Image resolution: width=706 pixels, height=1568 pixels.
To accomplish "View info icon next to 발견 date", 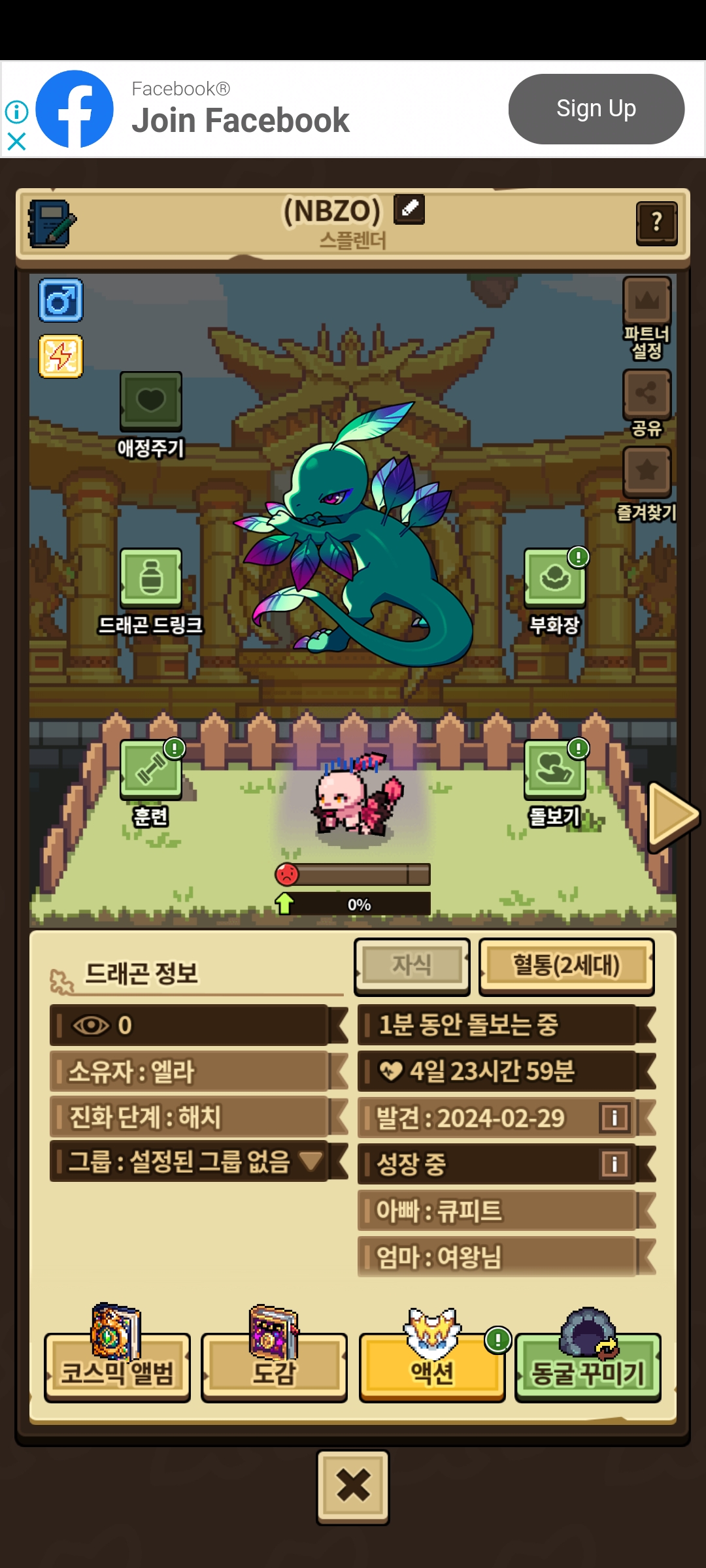I will (614, 1117).
